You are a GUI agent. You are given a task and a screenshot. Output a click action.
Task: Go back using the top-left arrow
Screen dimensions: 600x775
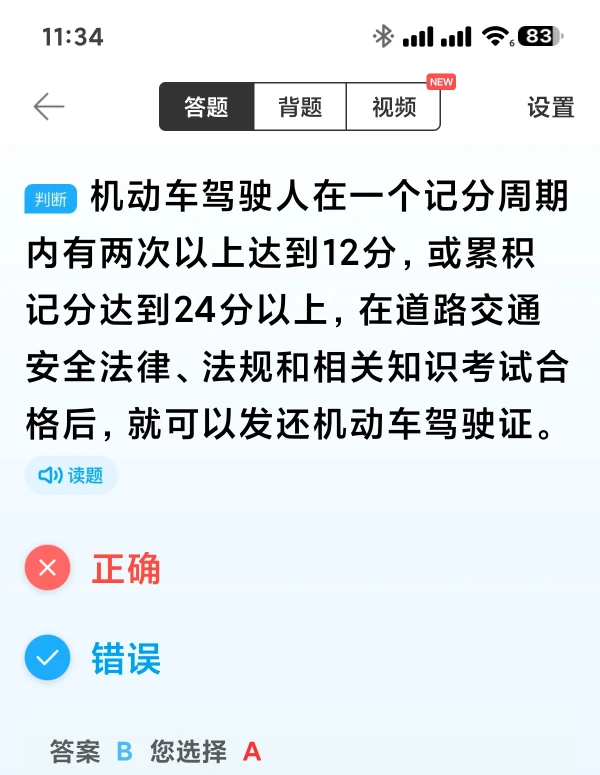(x=48, y=107)
